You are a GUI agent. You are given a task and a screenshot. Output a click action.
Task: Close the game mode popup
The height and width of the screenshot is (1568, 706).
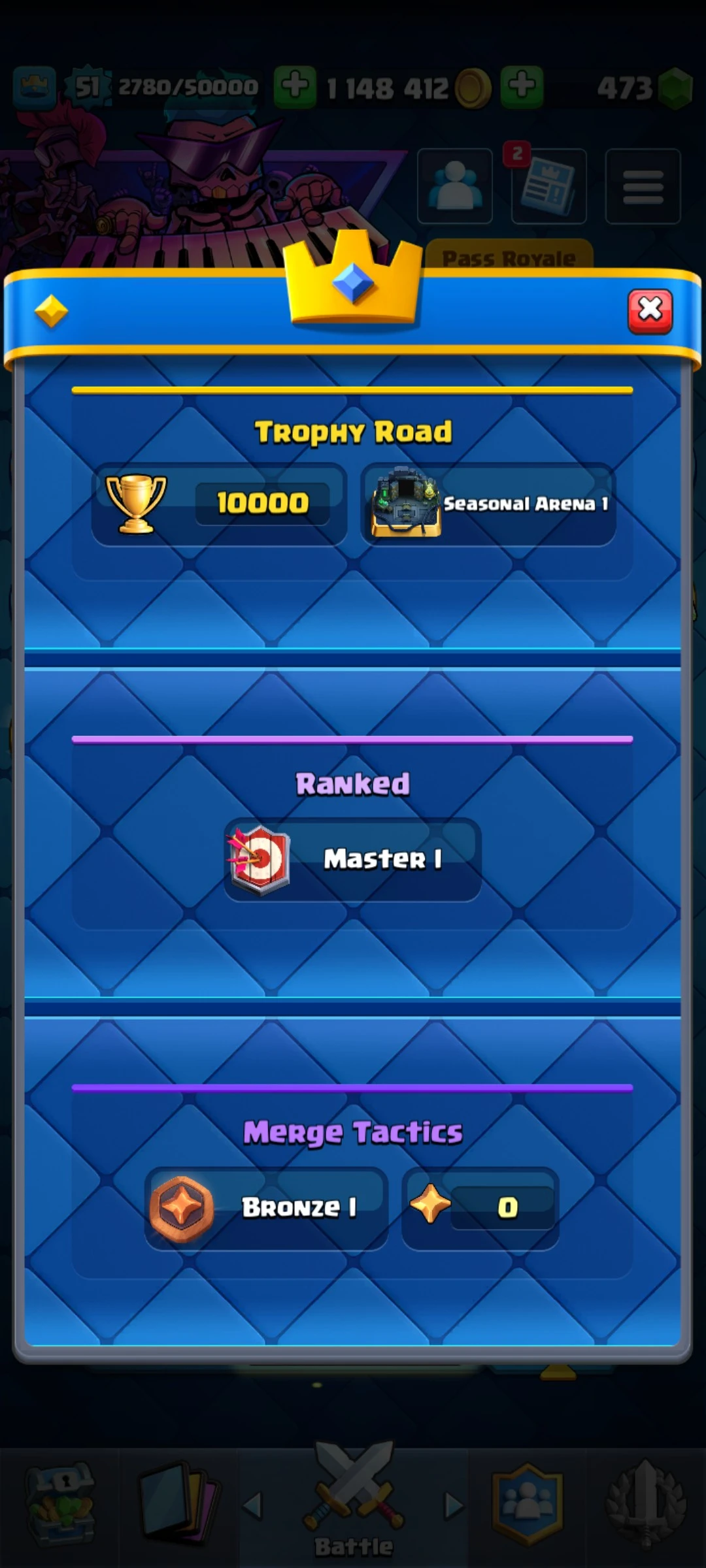point(650,311)
